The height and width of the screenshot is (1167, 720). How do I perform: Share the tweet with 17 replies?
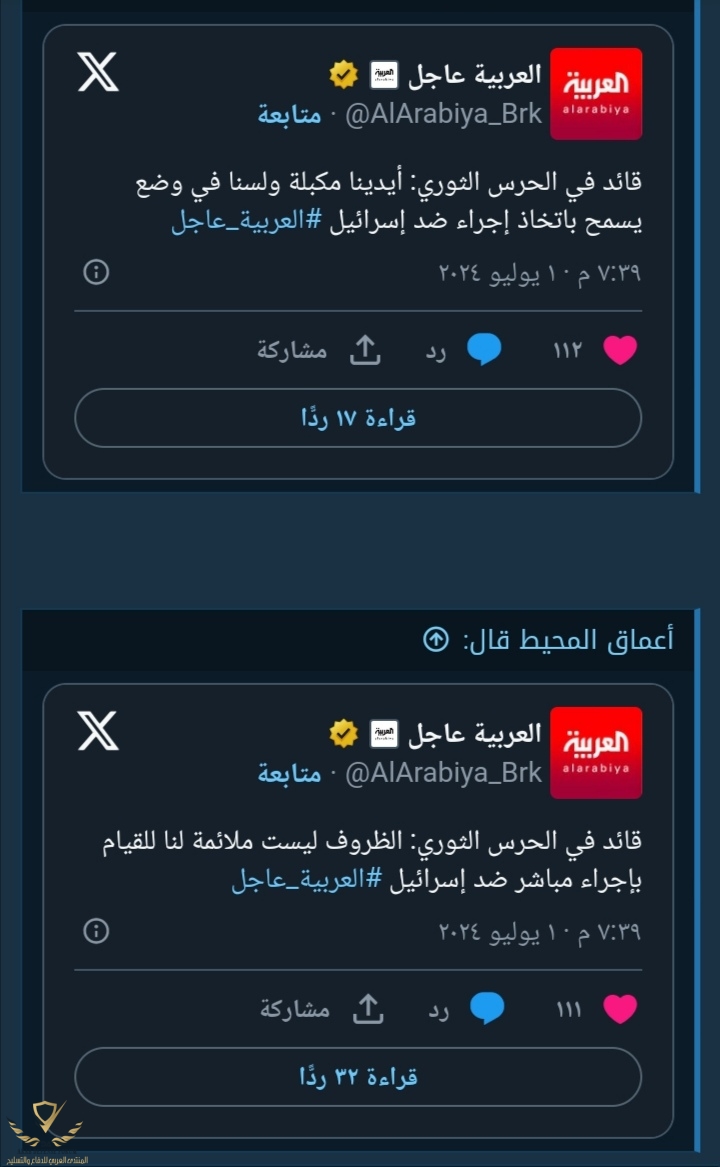365,350
